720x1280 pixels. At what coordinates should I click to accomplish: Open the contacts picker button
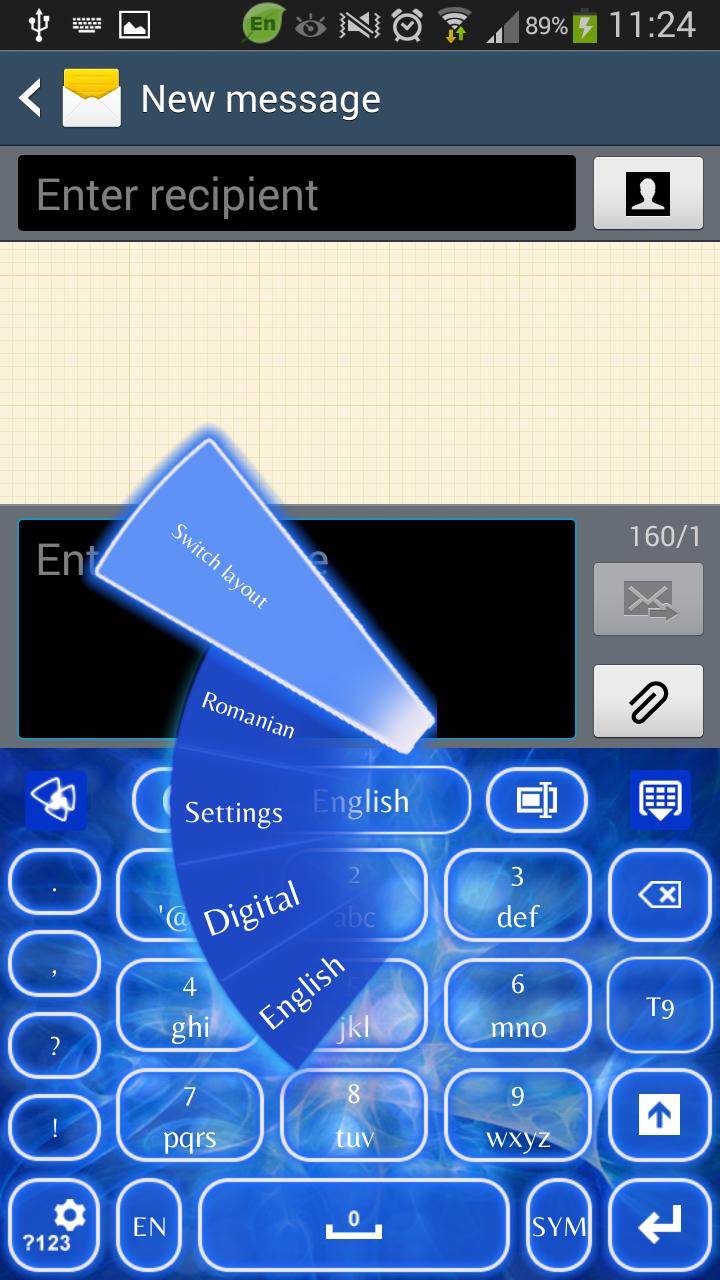click(x=648, y=193)
